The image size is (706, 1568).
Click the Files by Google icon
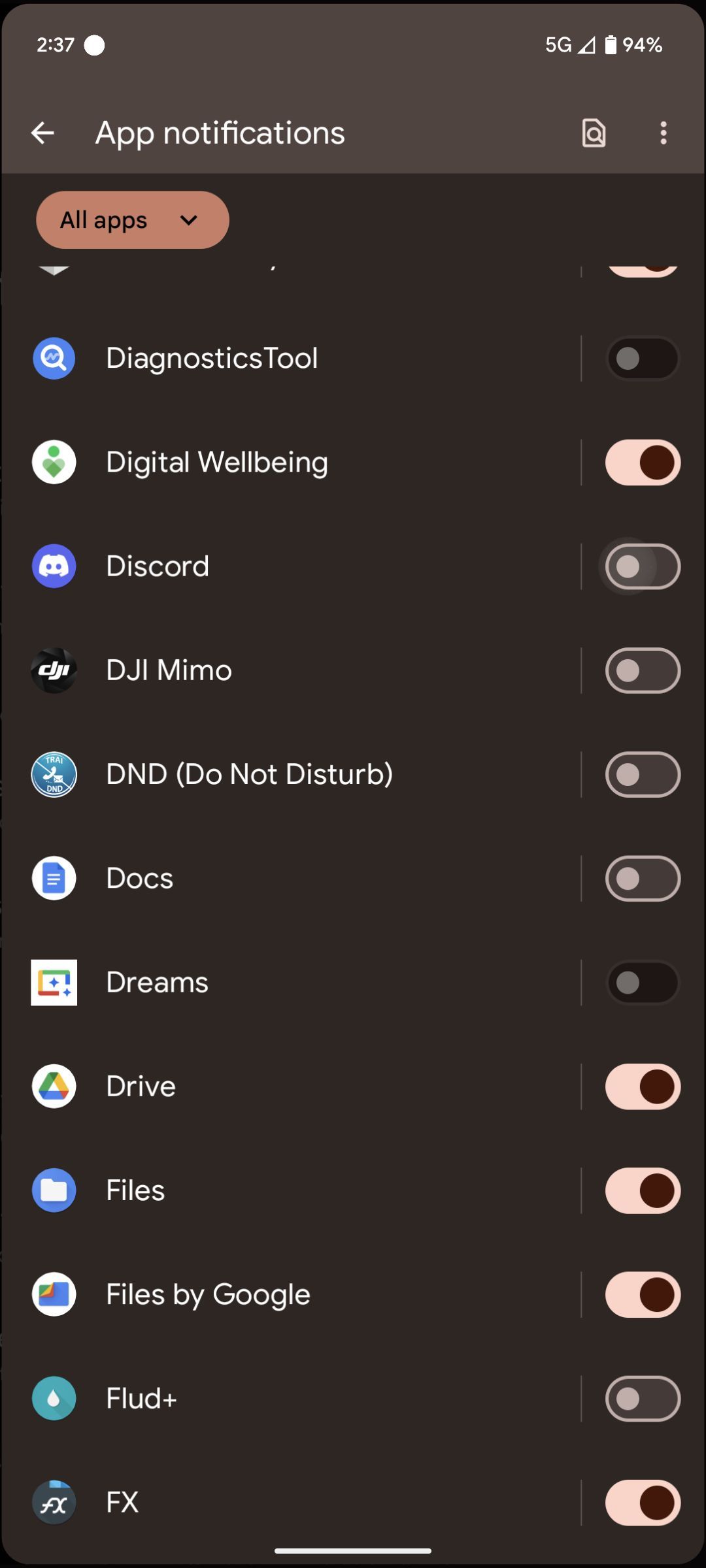54,1294
